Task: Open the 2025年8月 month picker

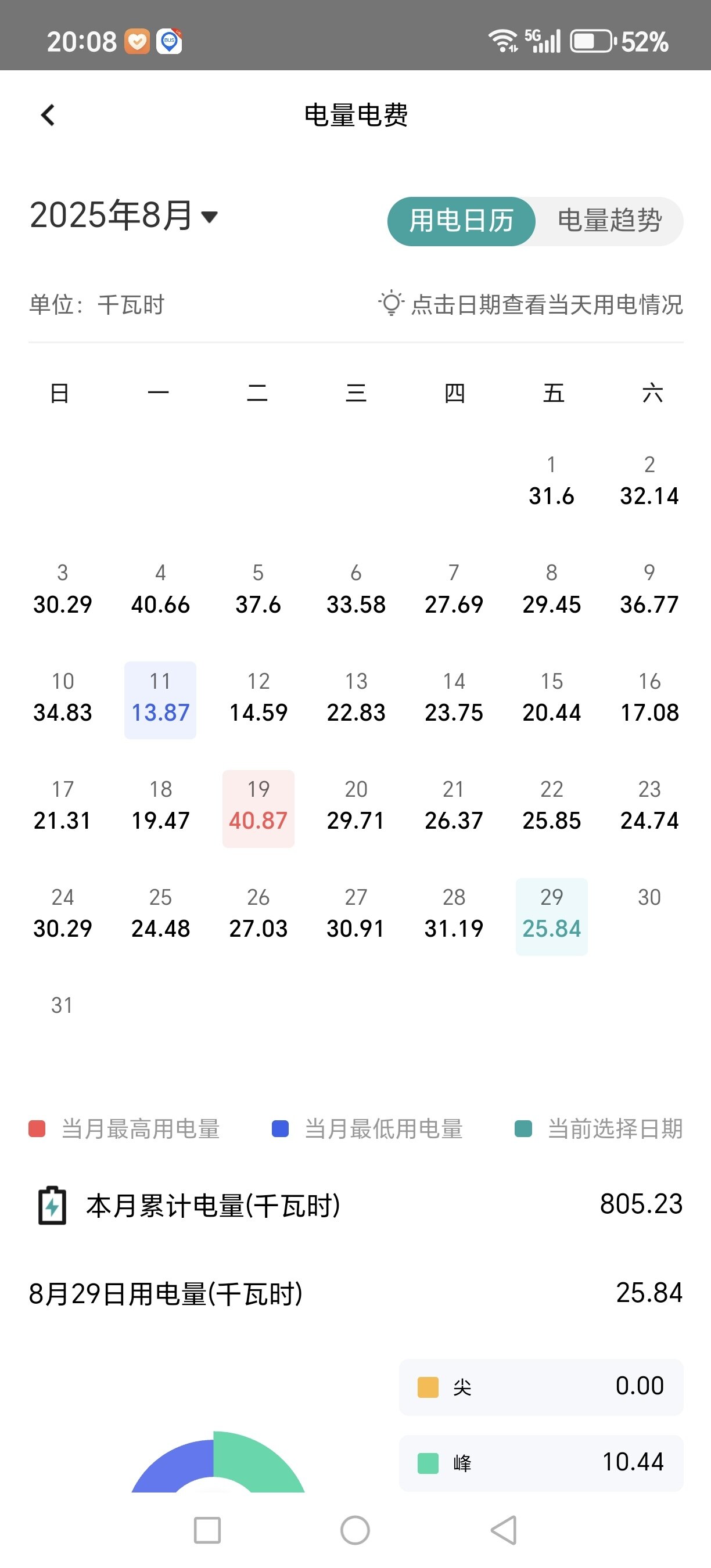Action: (124, 216)
